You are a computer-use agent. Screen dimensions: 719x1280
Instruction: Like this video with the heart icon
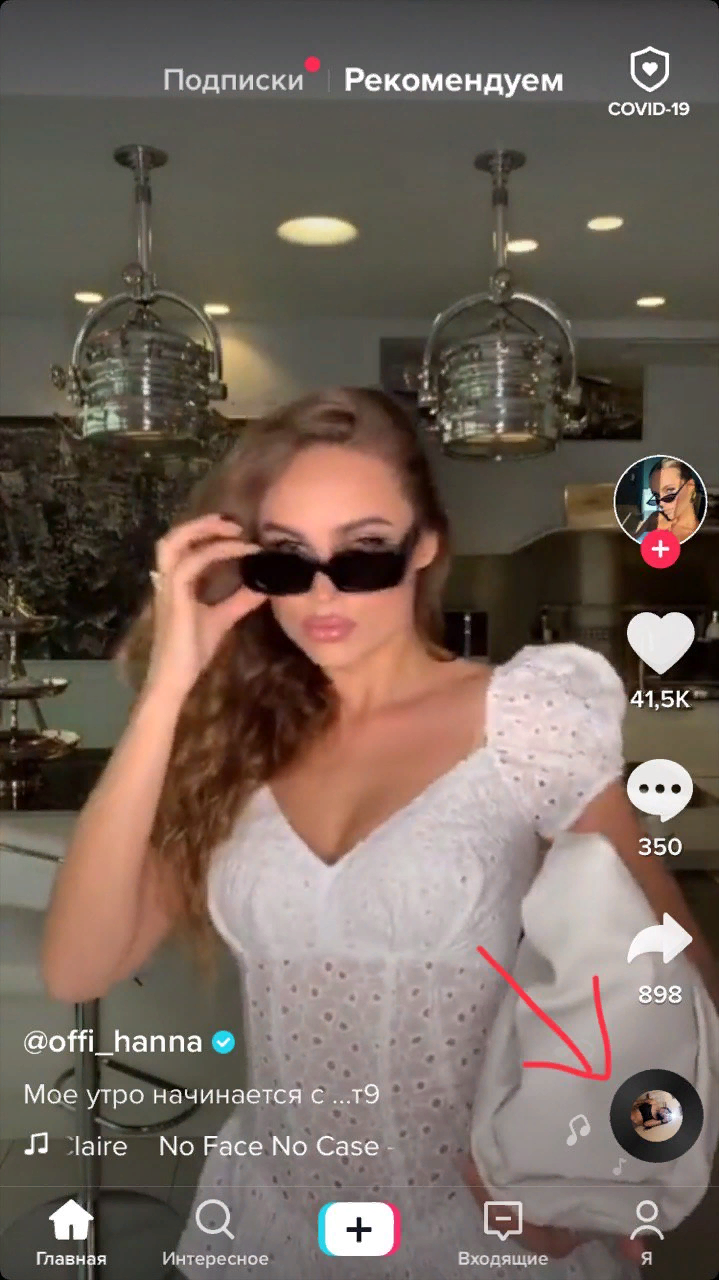[660, 643]
